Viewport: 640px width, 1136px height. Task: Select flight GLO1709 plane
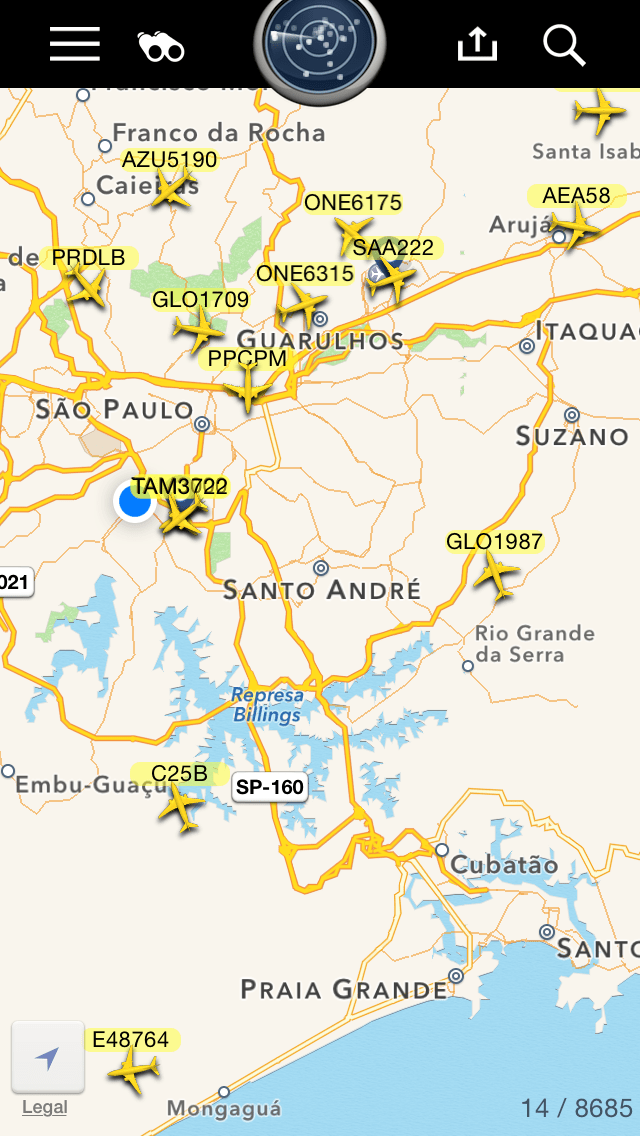pos(198,328)
